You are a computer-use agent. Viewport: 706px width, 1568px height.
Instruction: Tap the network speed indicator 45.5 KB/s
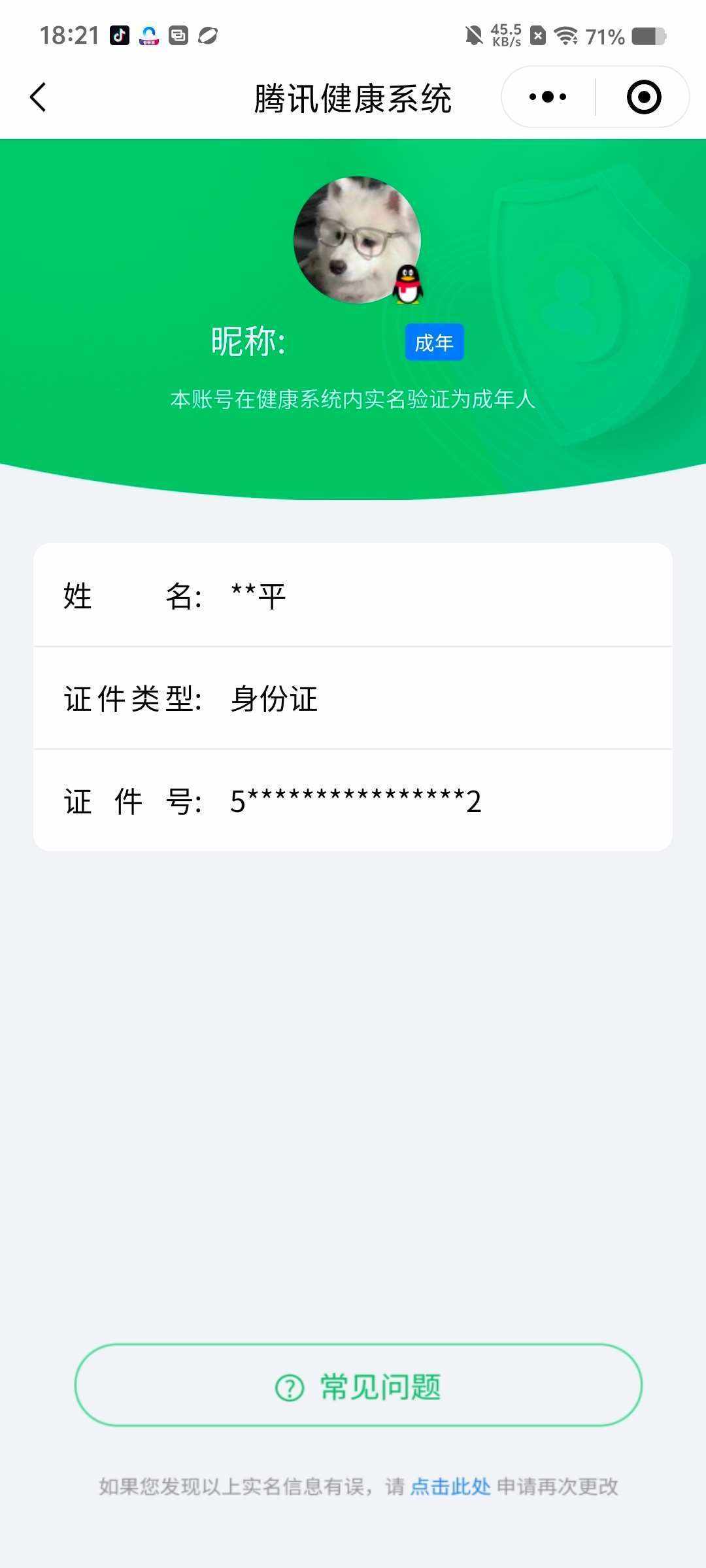coord(507,36)
